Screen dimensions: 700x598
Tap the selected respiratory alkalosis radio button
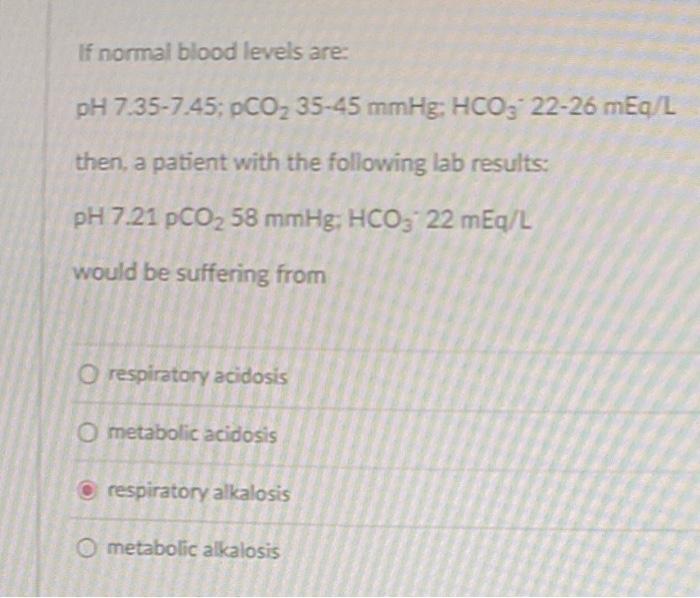click(90, 493)
